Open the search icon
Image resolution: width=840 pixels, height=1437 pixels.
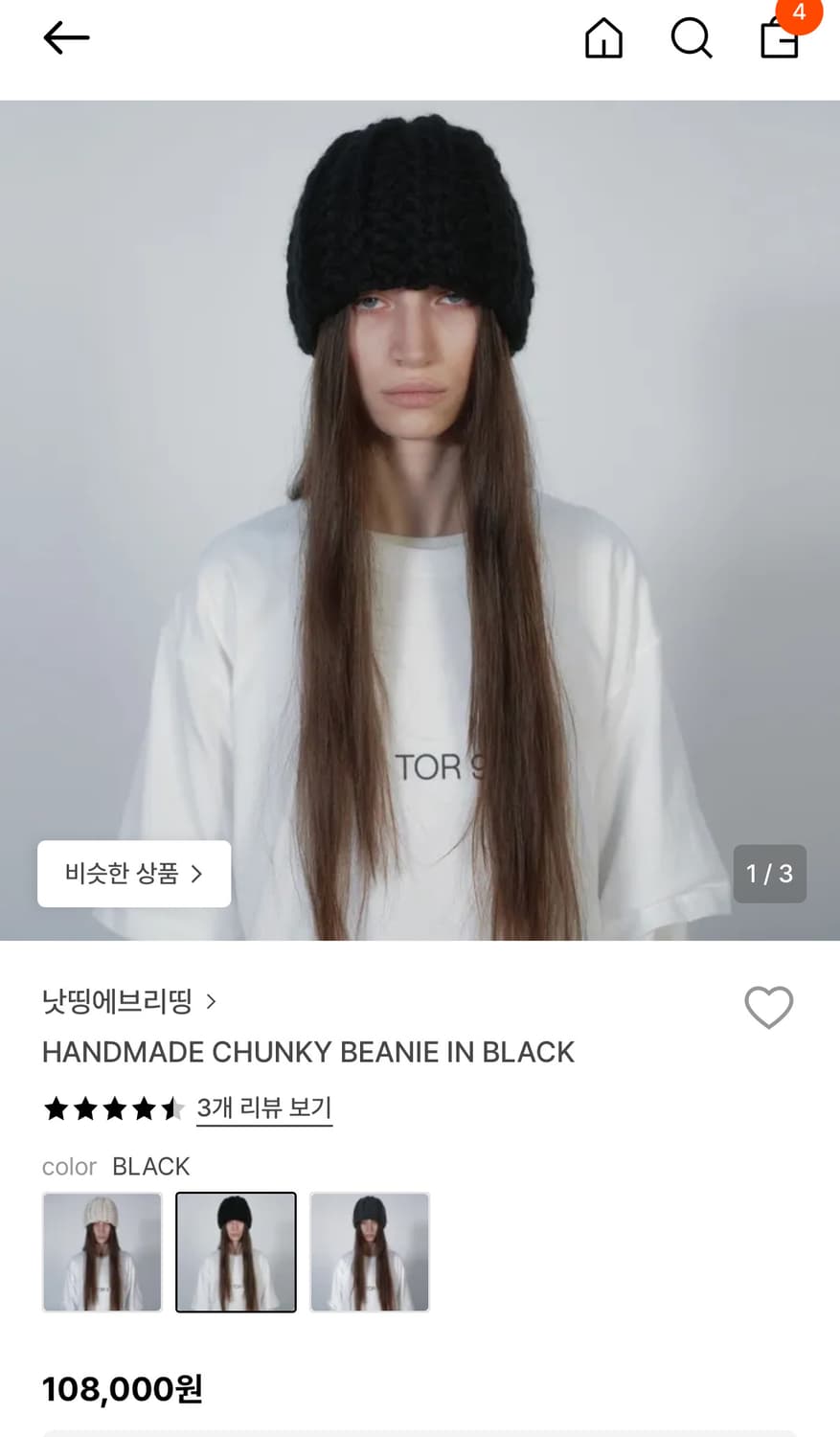(x=691, y=39)
